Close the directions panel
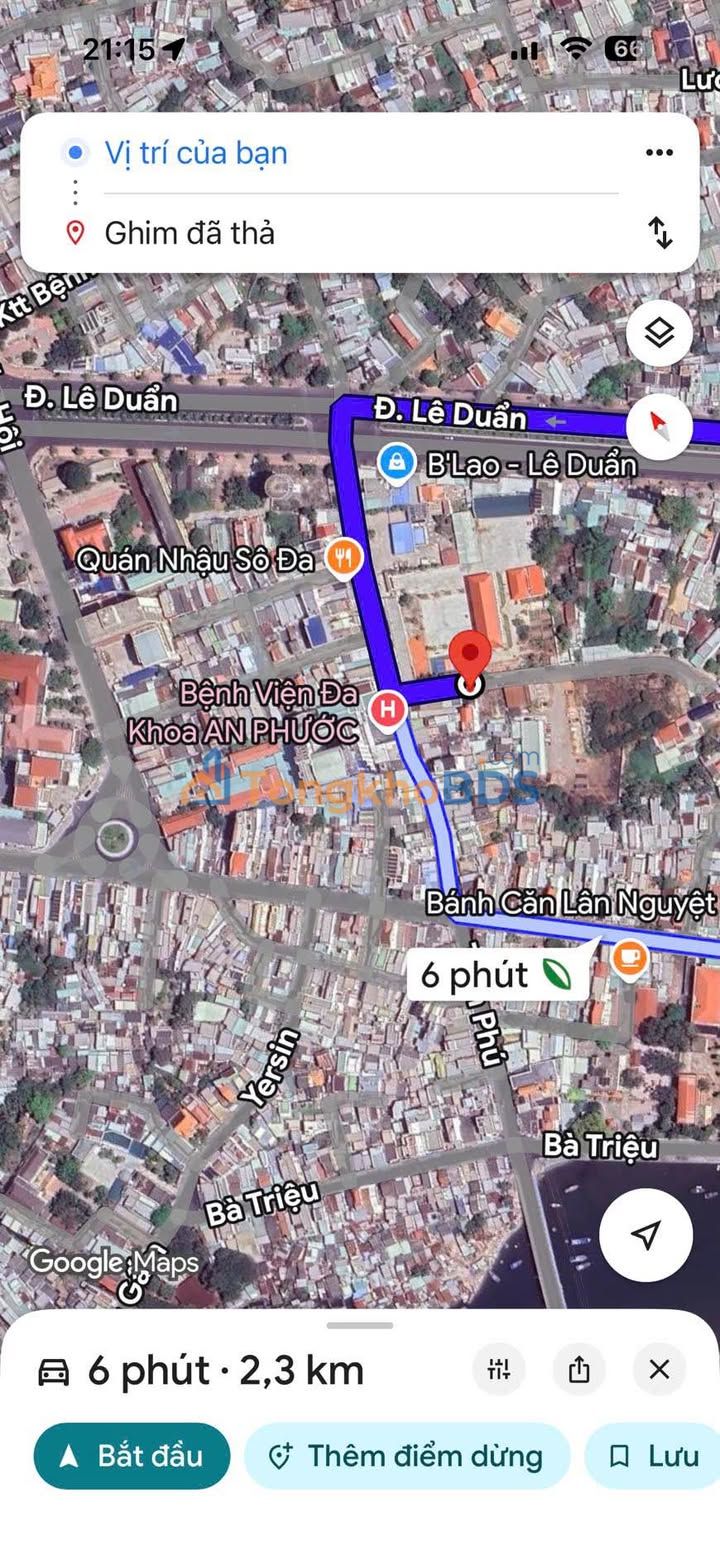 [x=659, y=1370]
